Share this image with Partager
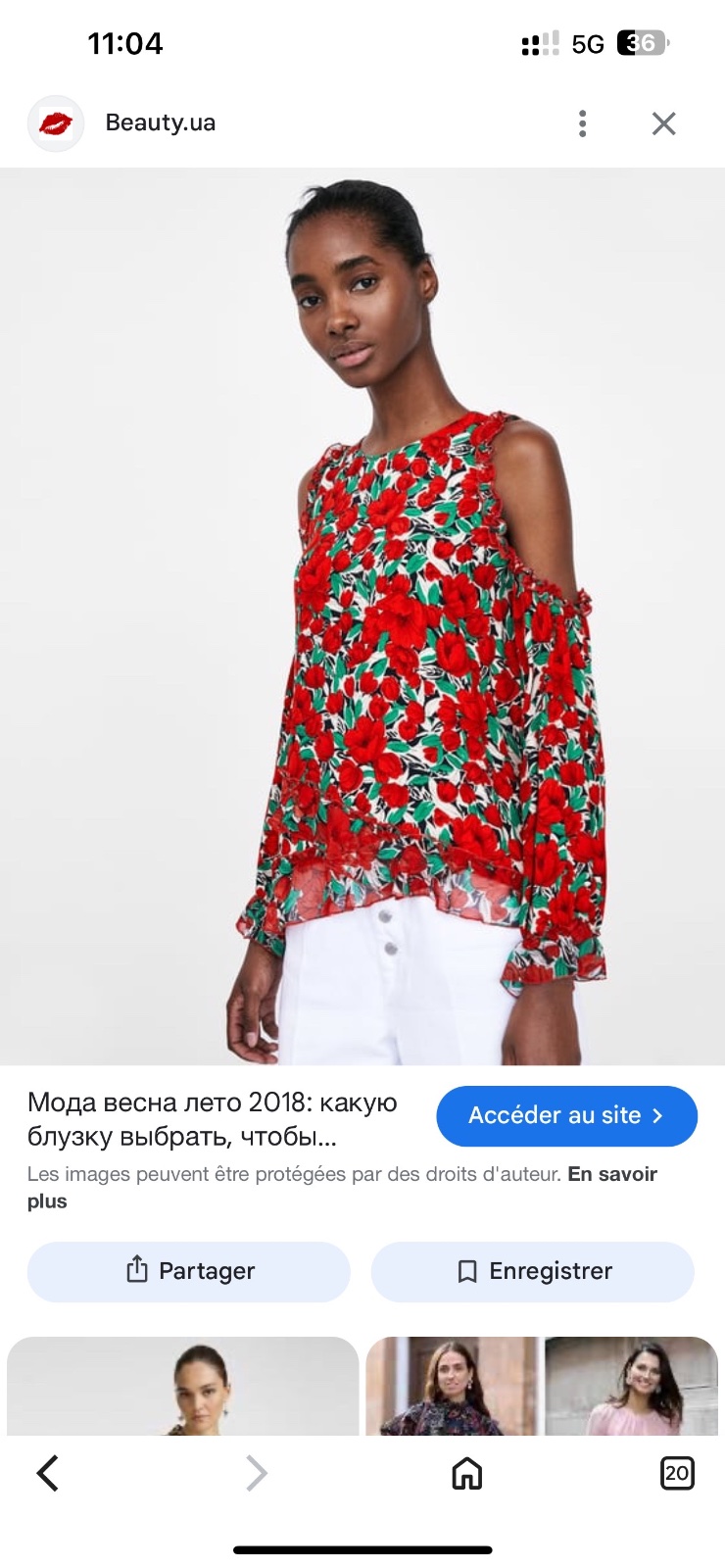Screen dimensions: 725x1568 pyautogui.click(x=189, y=1271)
